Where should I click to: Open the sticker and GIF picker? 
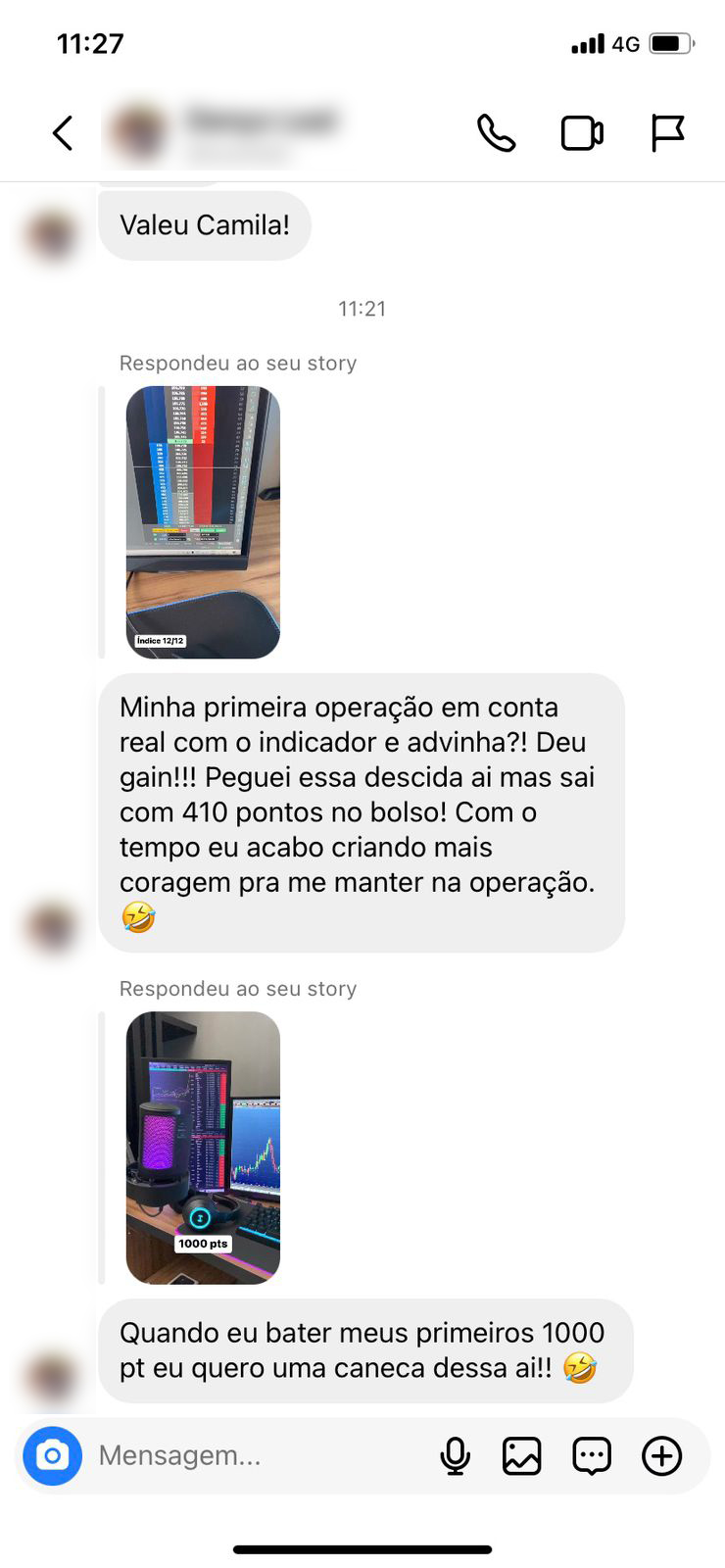click(x=592, y=1455)
